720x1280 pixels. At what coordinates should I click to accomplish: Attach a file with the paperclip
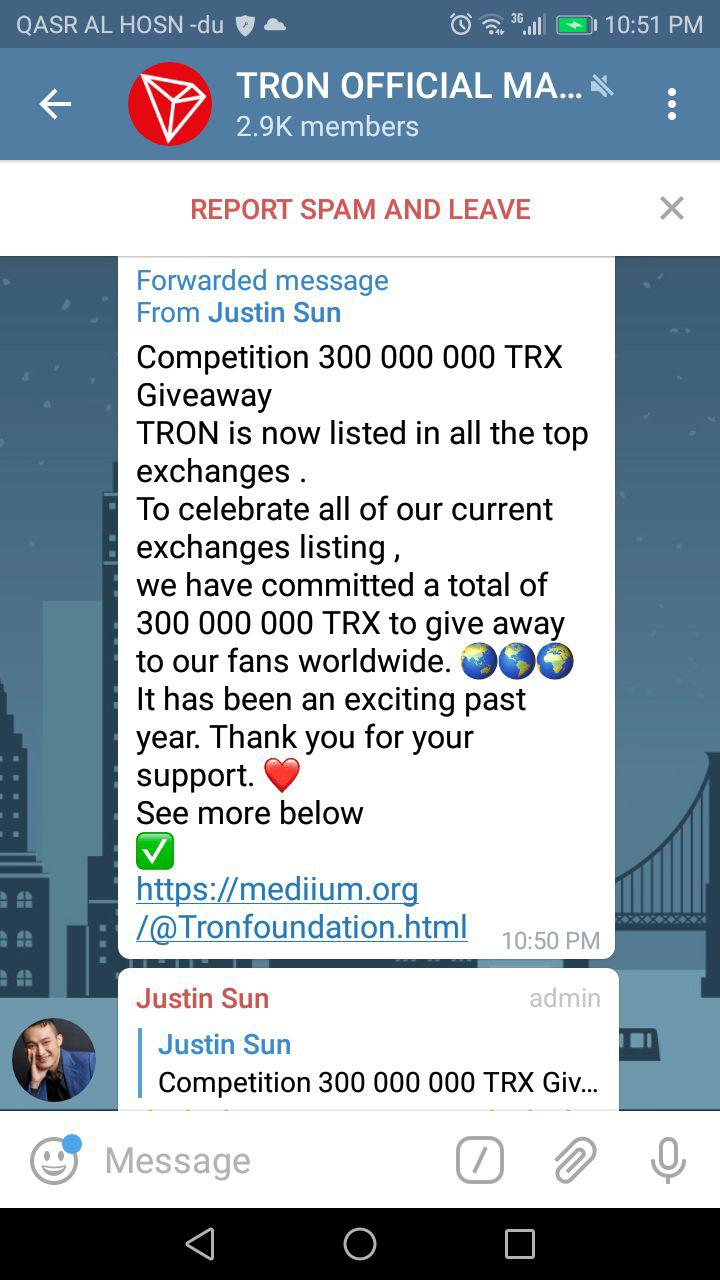pos(575,1160)
